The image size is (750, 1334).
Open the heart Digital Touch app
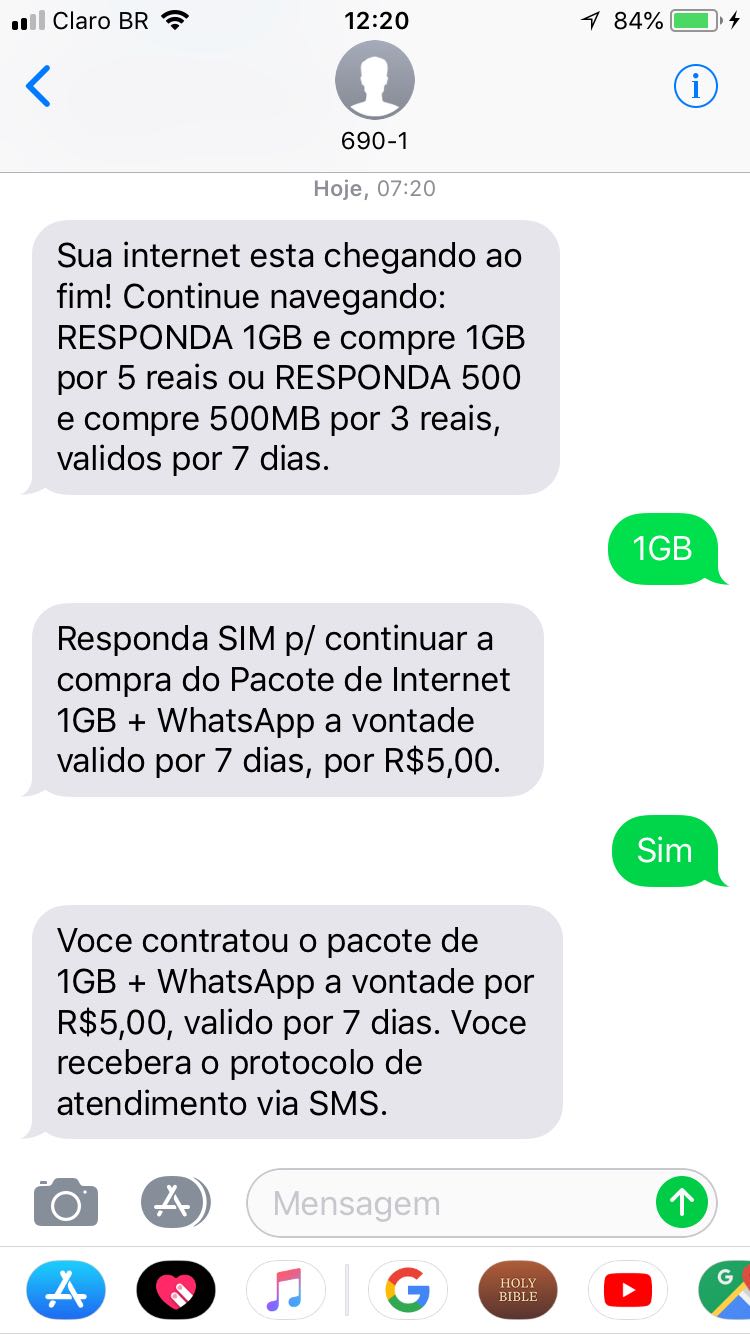coord(176,1290)
